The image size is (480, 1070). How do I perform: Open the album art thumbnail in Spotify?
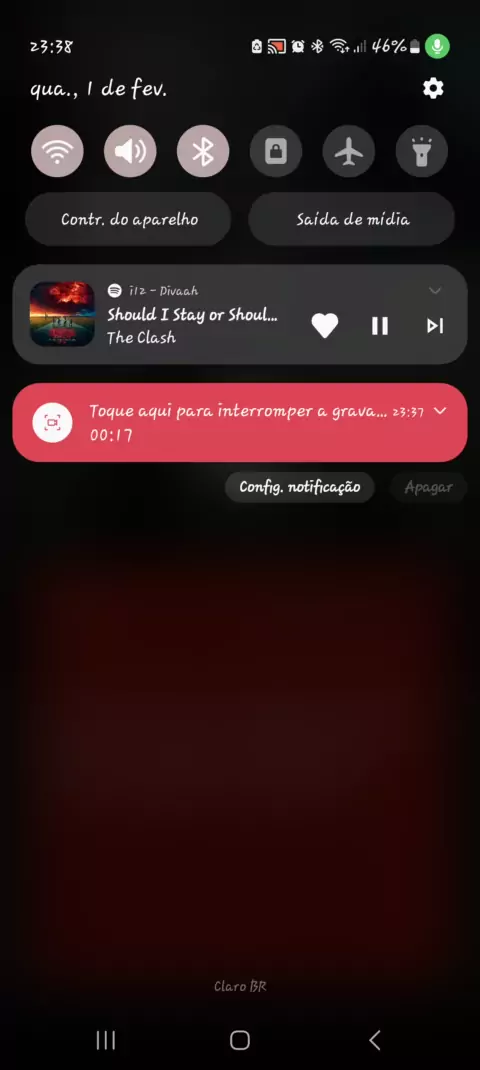pos(62,314)
